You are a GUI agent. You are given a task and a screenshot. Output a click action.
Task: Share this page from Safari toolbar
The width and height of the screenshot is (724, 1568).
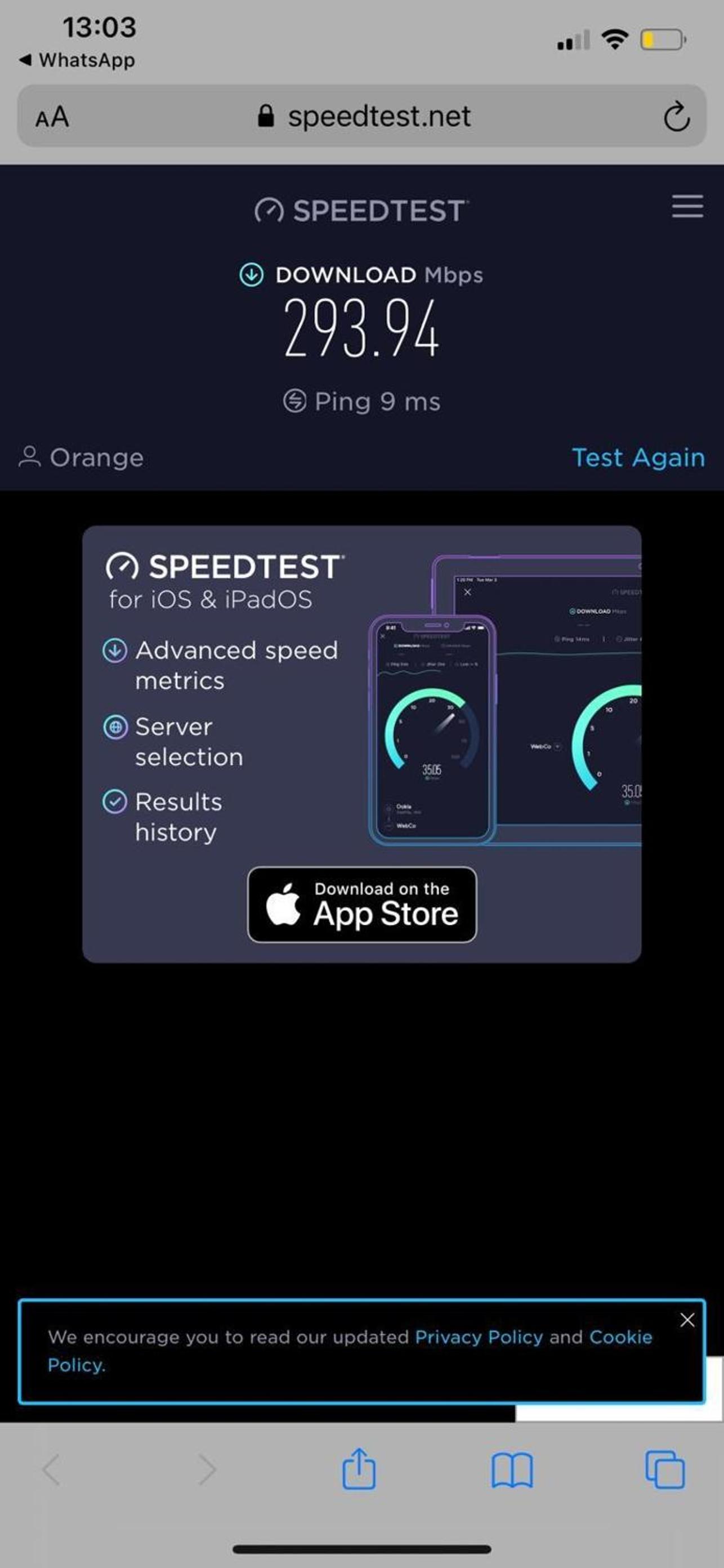point(359,1469)
